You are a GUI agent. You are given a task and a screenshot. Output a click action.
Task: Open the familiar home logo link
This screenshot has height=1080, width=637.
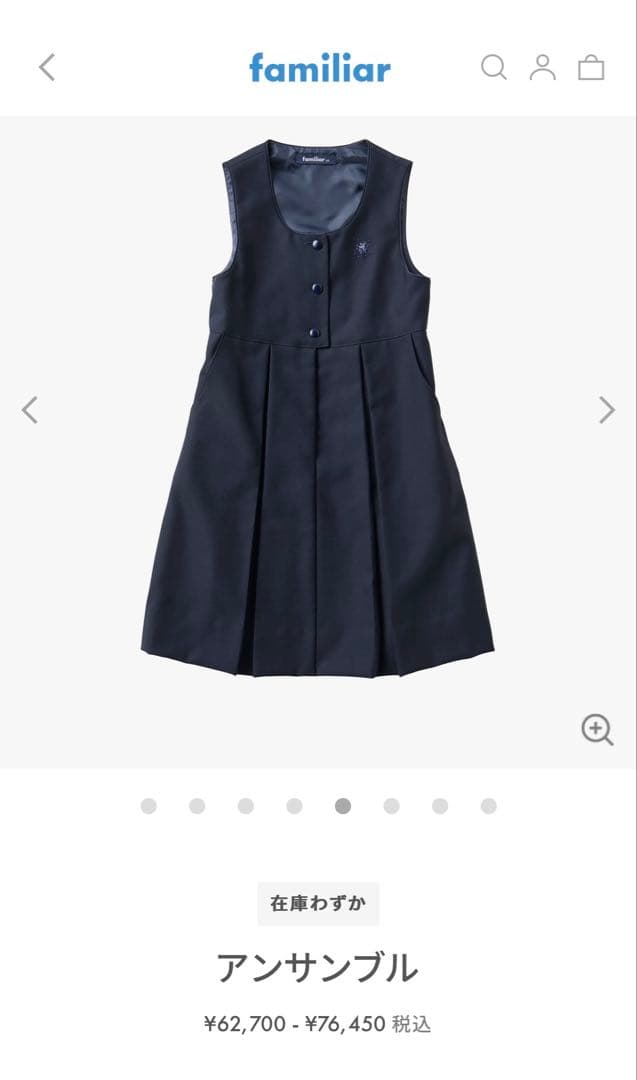[x=320, y=68]
